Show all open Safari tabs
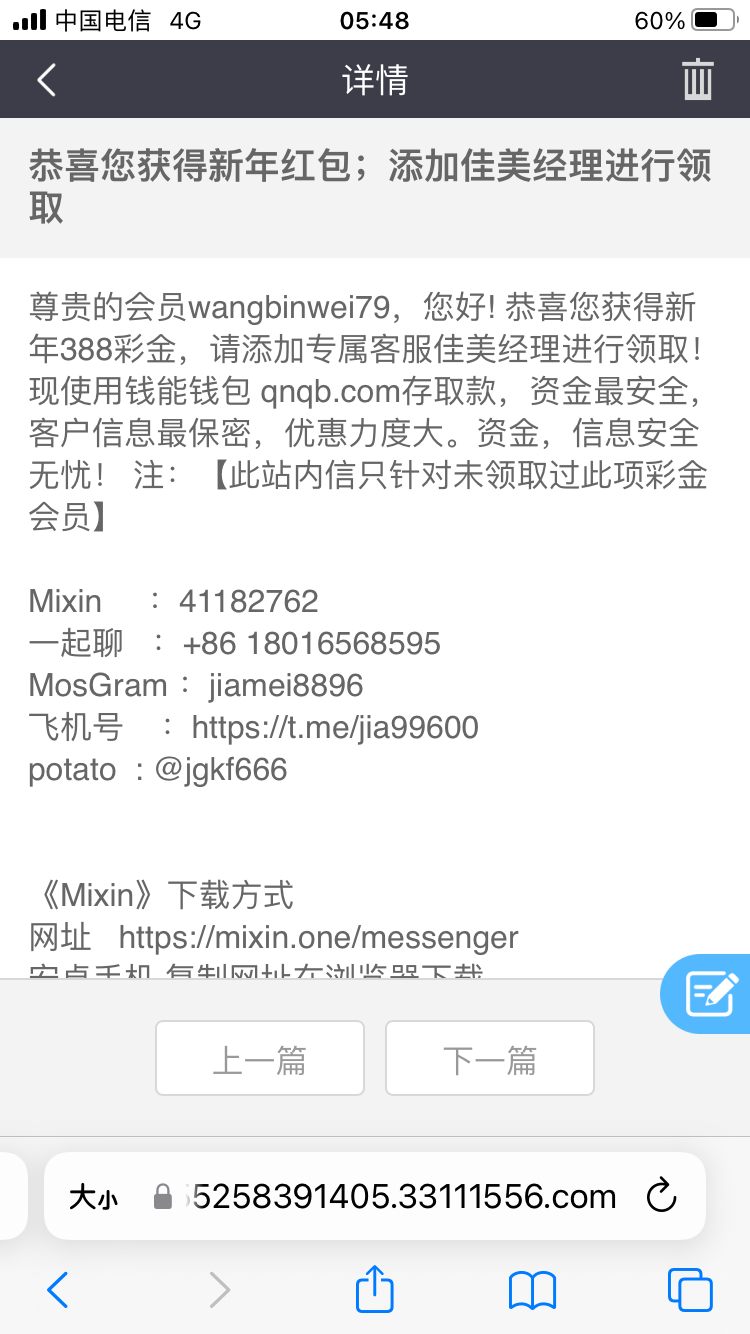 [x=690, y=1289]
